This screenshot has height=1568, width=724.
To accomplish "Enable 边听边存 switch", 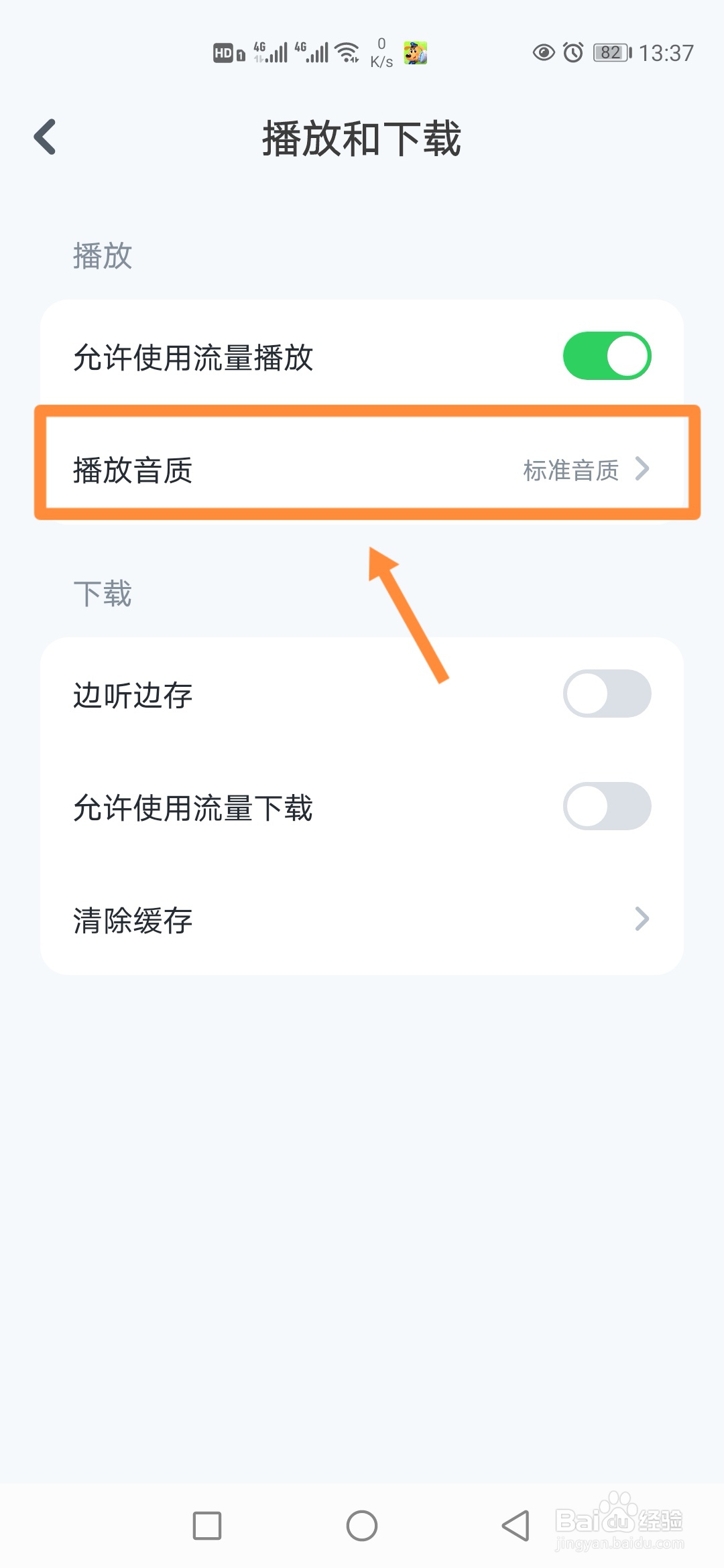I will click(607, 694).
